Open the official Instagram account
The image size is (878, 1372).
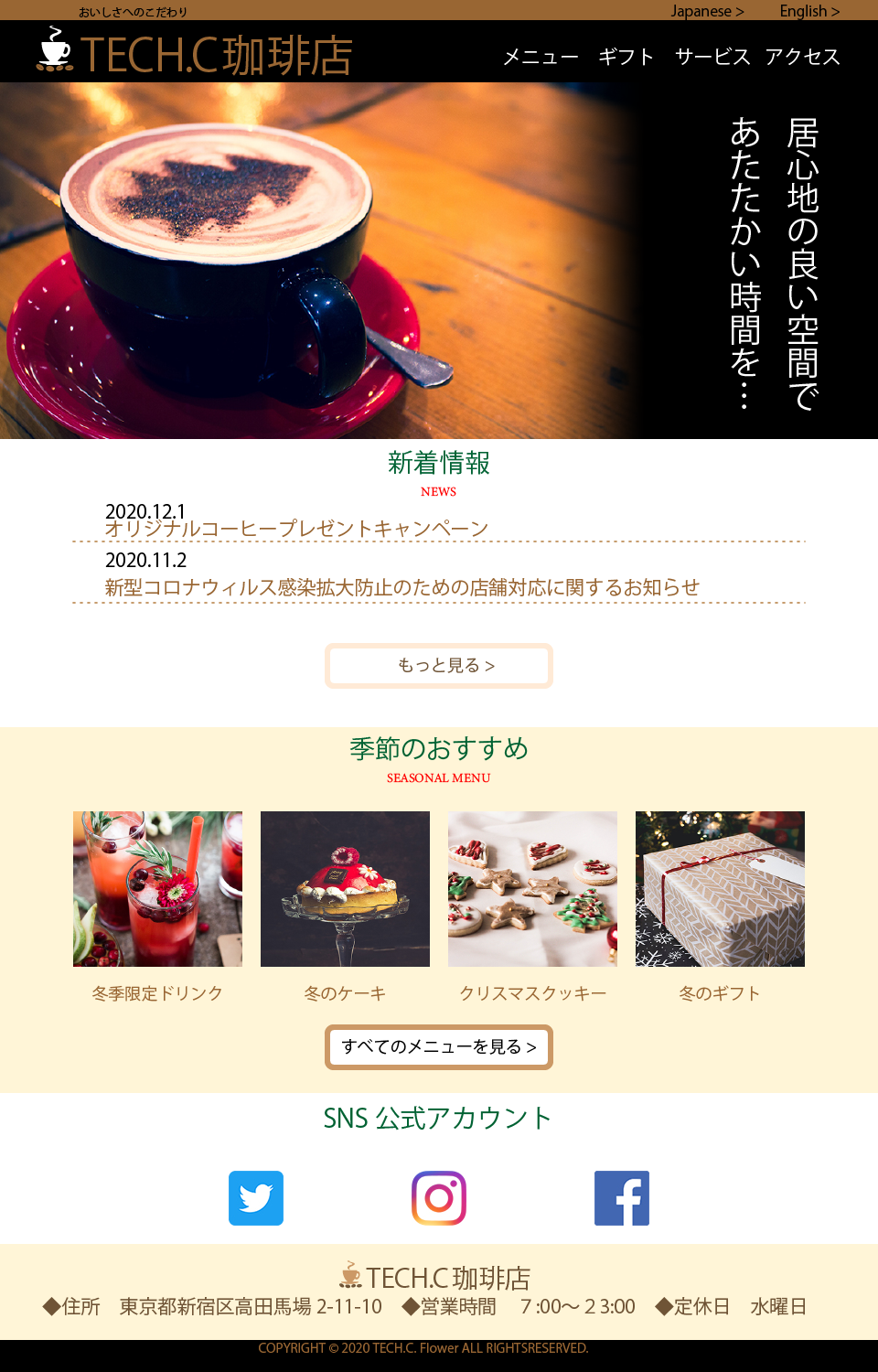(x=439, y=1198)
